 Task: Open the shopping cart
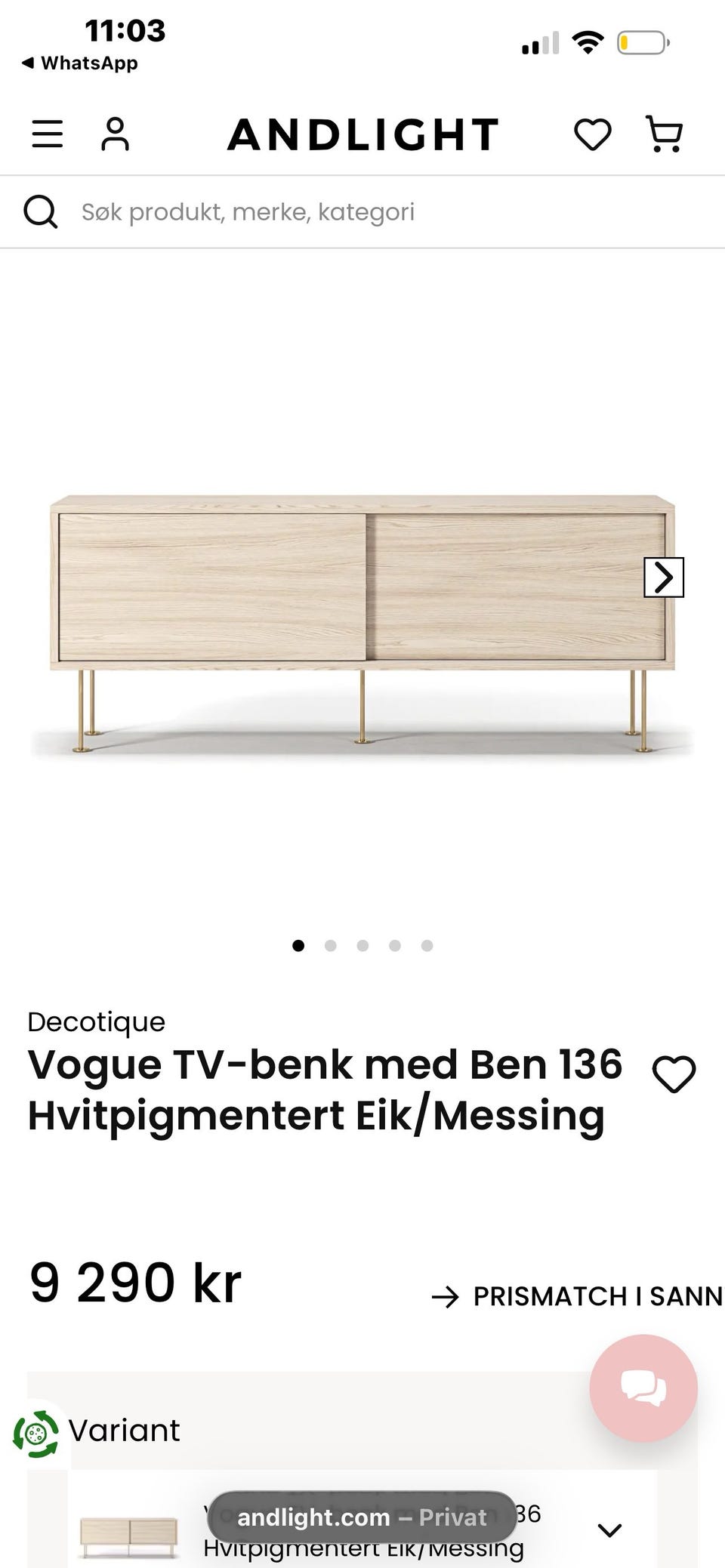(x=665, y=134)
